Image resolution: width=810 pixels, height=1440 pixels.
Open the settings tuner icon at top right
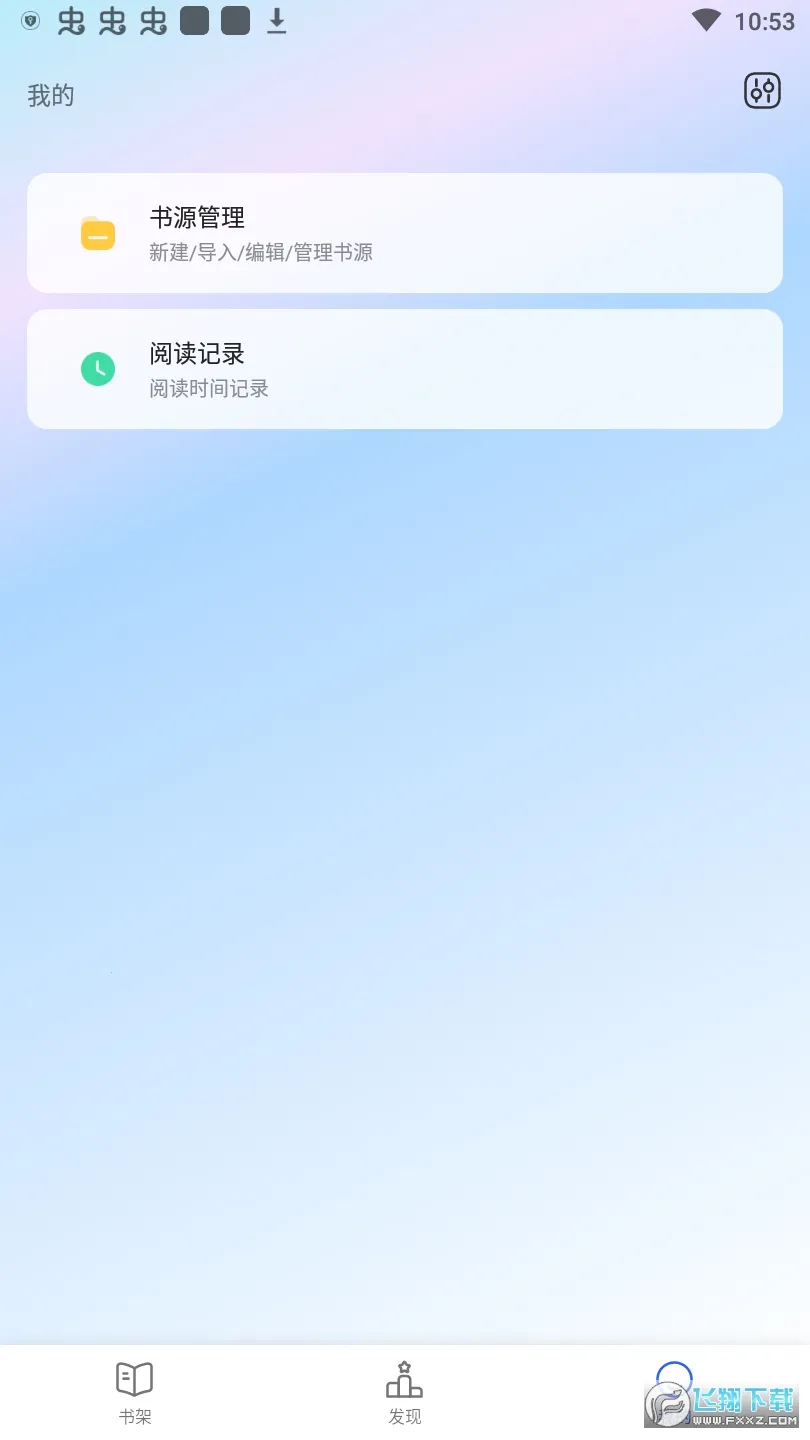[761, 91]
